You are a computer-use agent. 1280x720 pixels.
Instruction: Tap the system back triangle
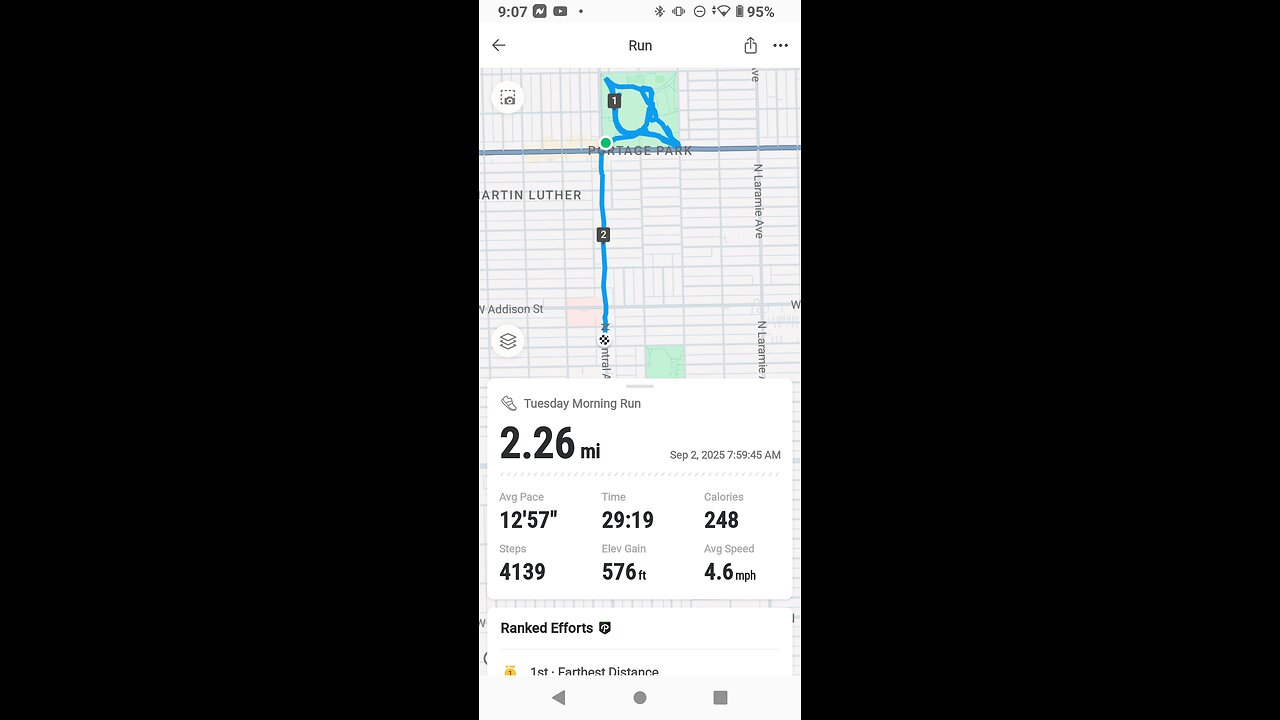(x=559, y=697)
